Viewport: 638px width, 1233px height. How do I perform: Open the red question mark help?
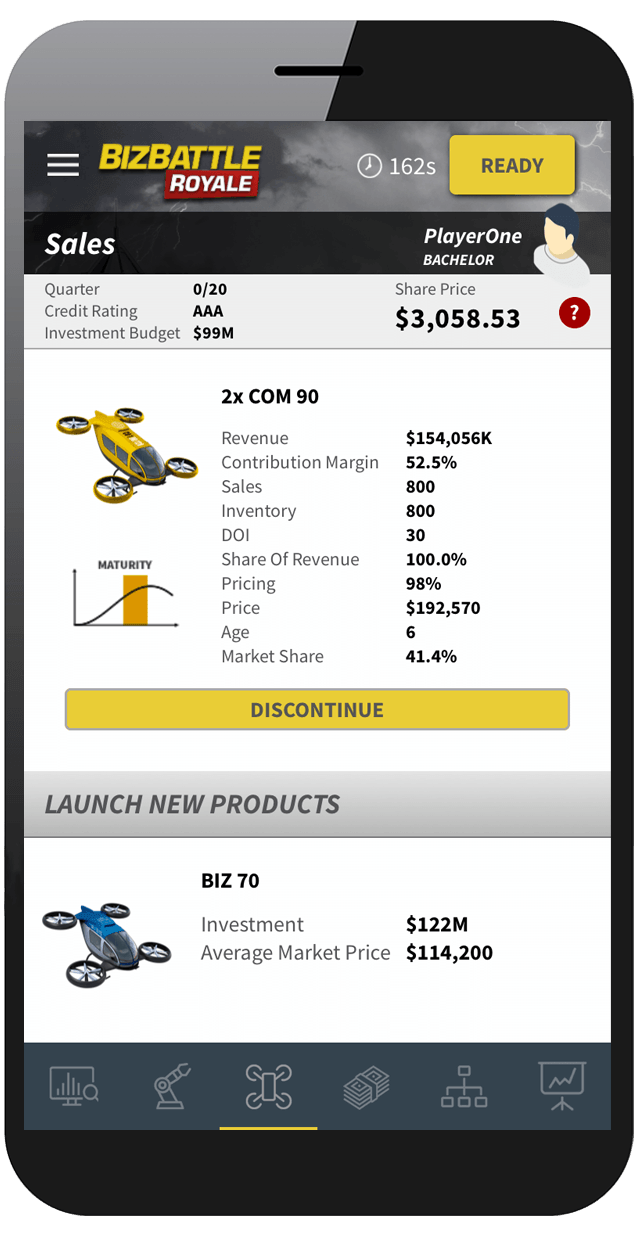coord(574,313)
